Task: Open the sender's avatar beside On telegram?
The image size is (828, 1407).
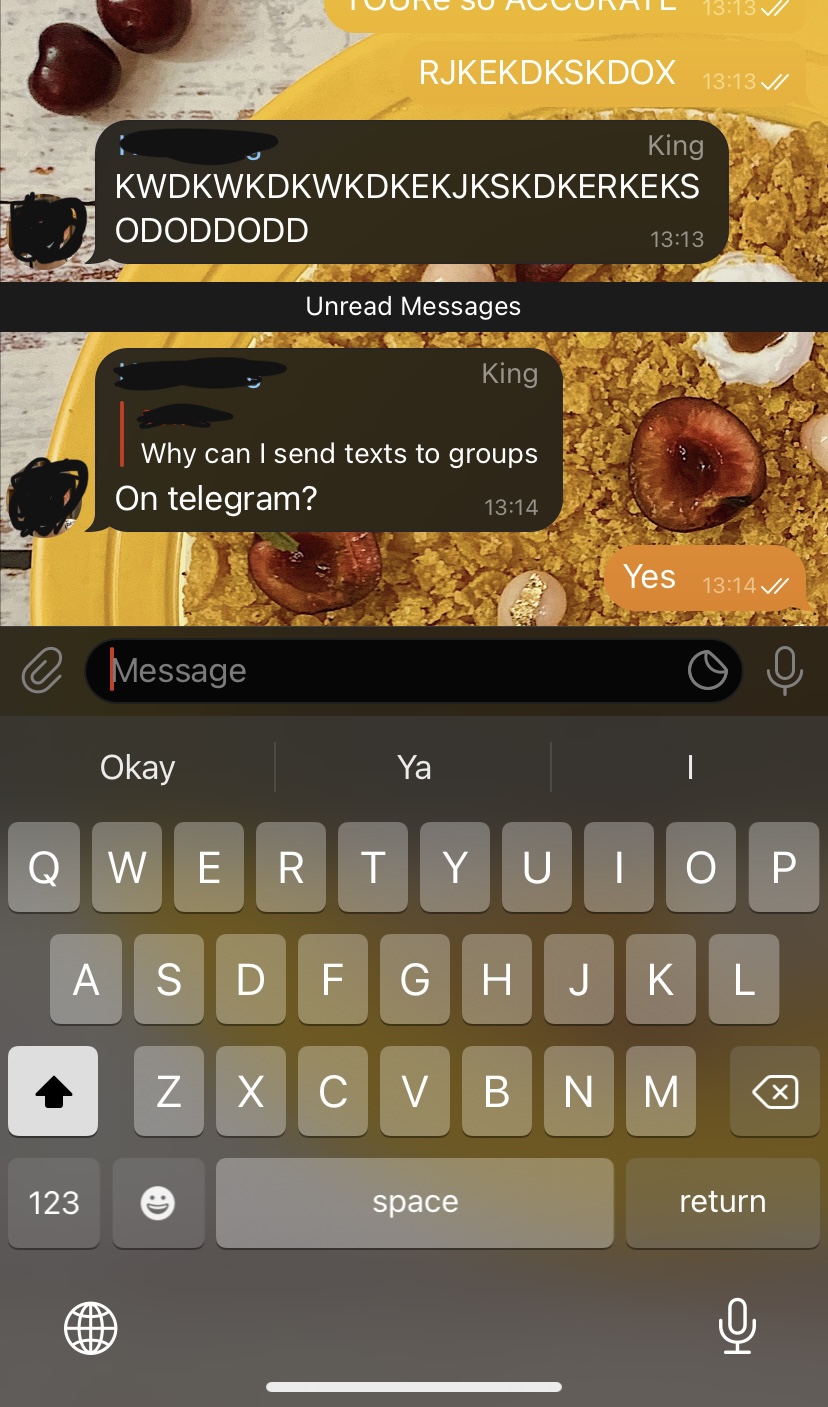Action: tap(44, 498)
